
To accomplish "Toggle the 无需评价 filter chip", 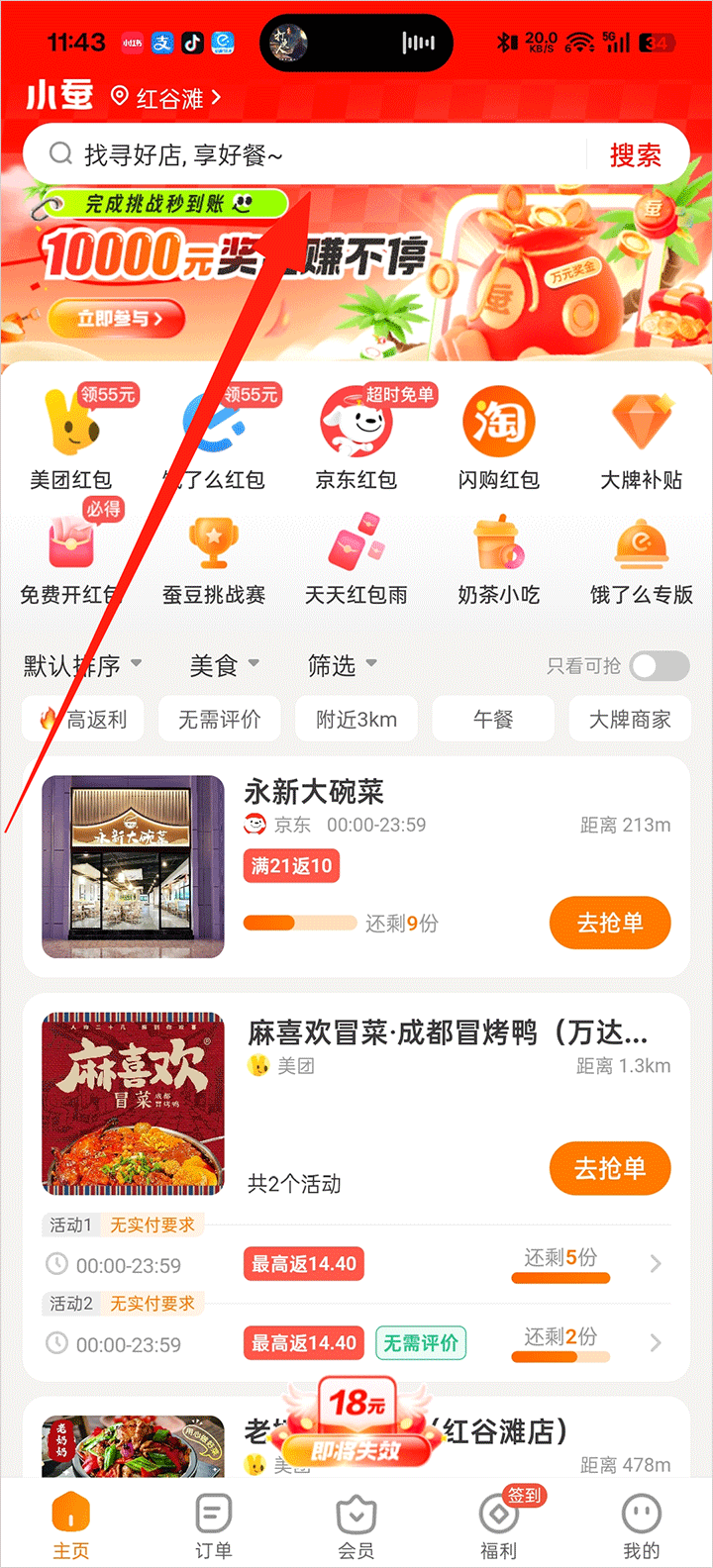I will 219,719.
